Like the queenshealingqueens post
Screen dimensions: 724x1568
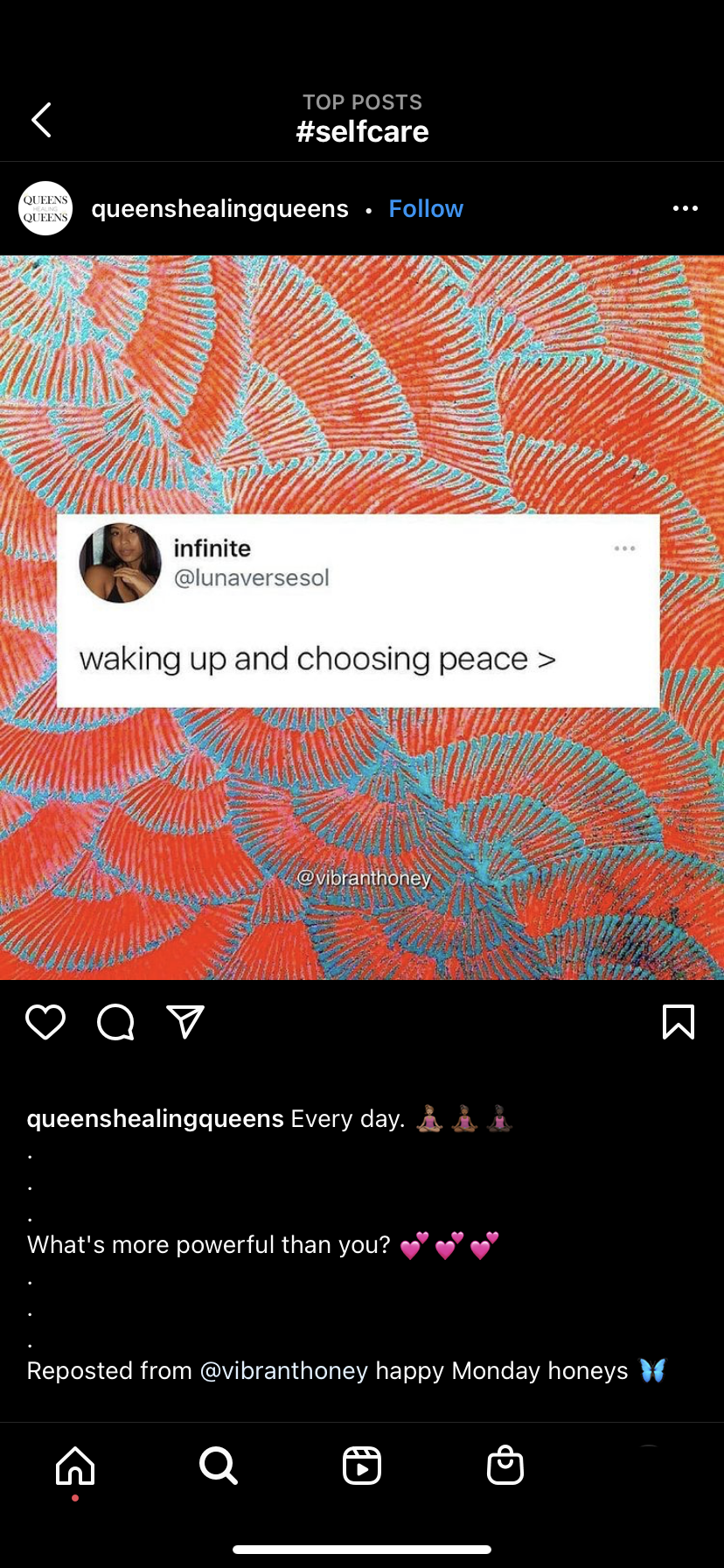pyautogui.click(x=45, y=1021)
